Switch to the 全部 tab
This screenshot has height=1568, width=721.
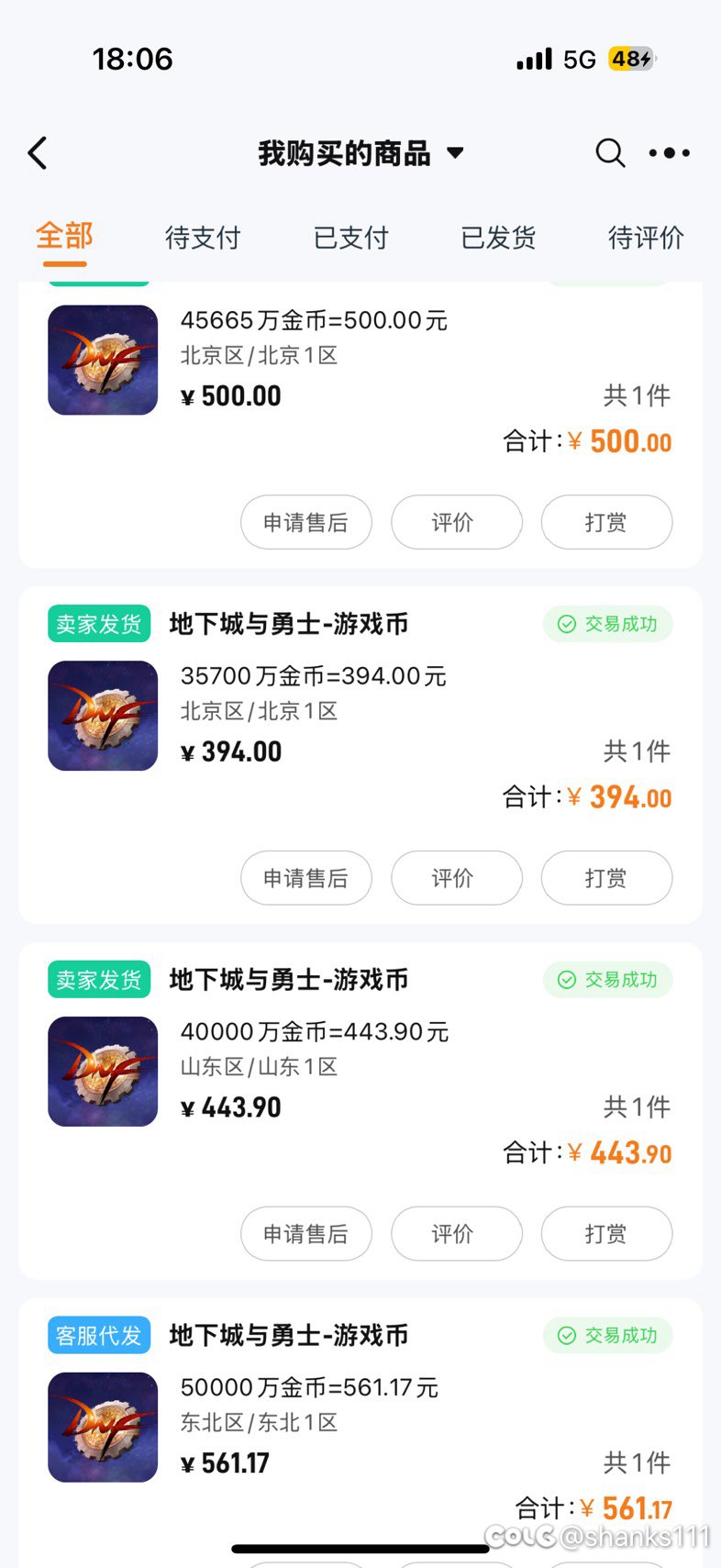pos(64,237)
